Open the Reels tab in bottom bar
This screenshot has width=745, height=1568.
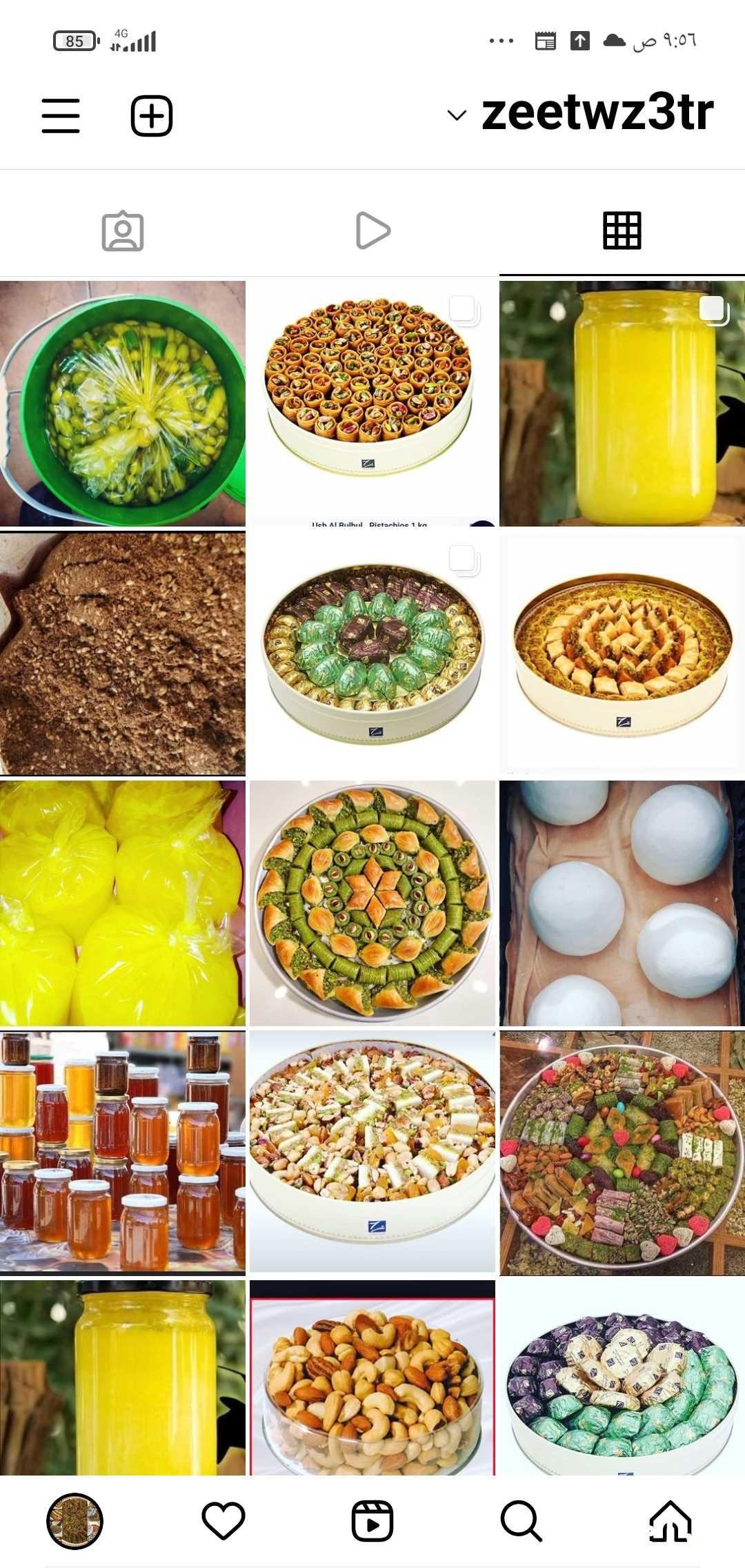[372, 1521]
